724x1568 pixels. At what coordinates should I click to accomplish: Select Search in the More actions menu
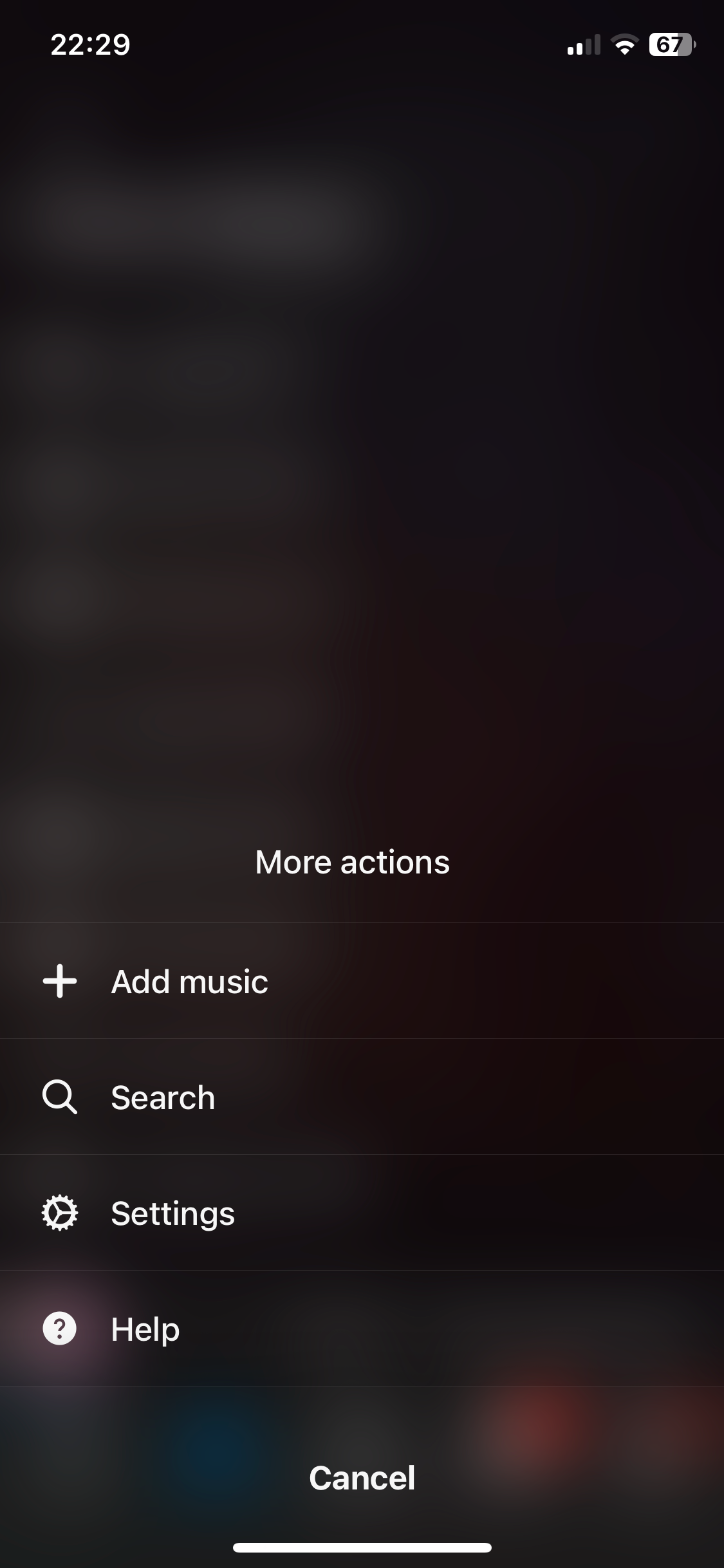point(163,1097)
